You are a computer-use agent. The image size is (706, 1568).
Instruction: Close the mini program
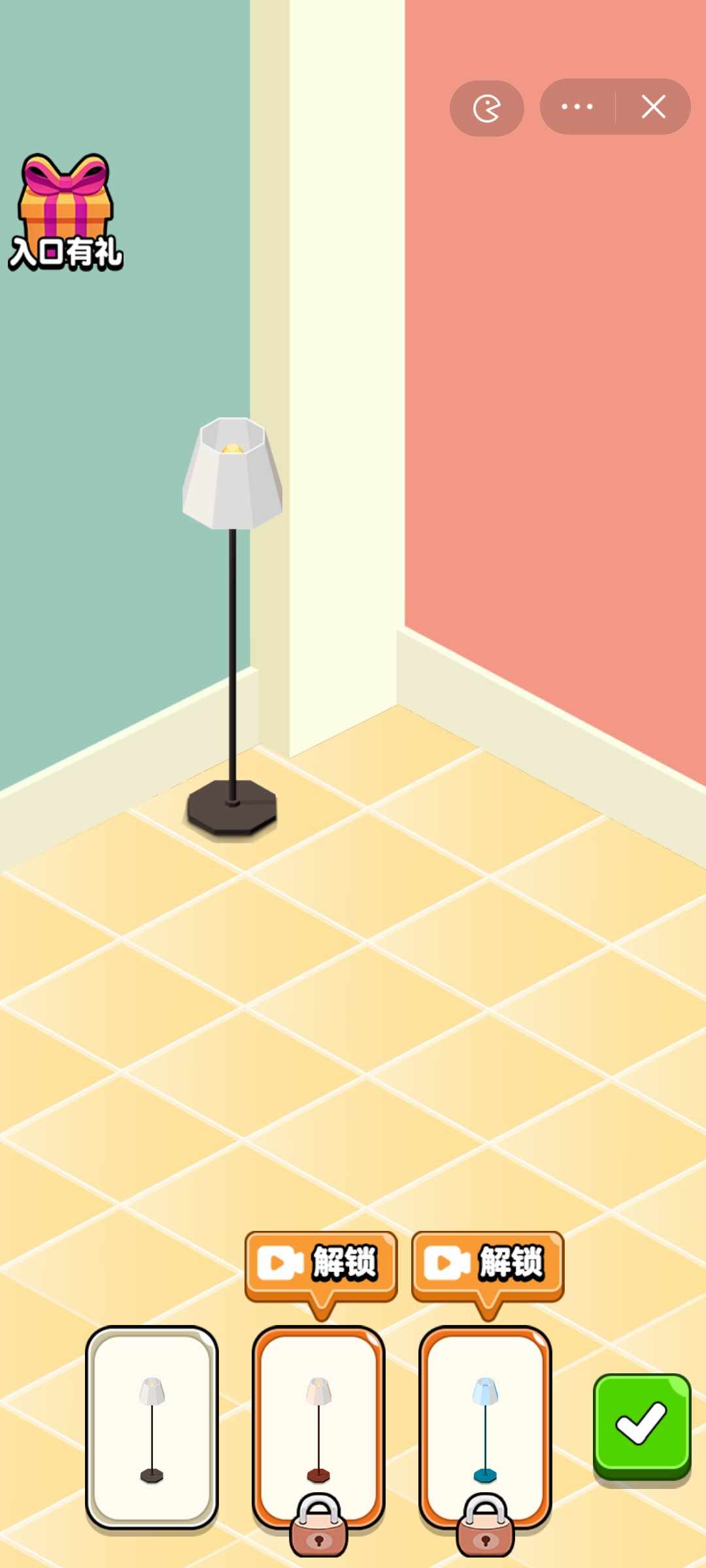pos(653,106)
